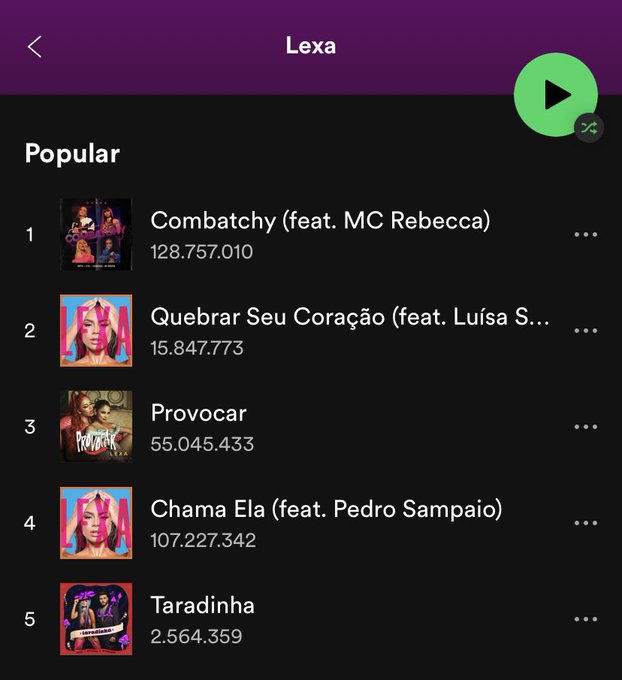Play the song Taradinha

tap(202, 605)
